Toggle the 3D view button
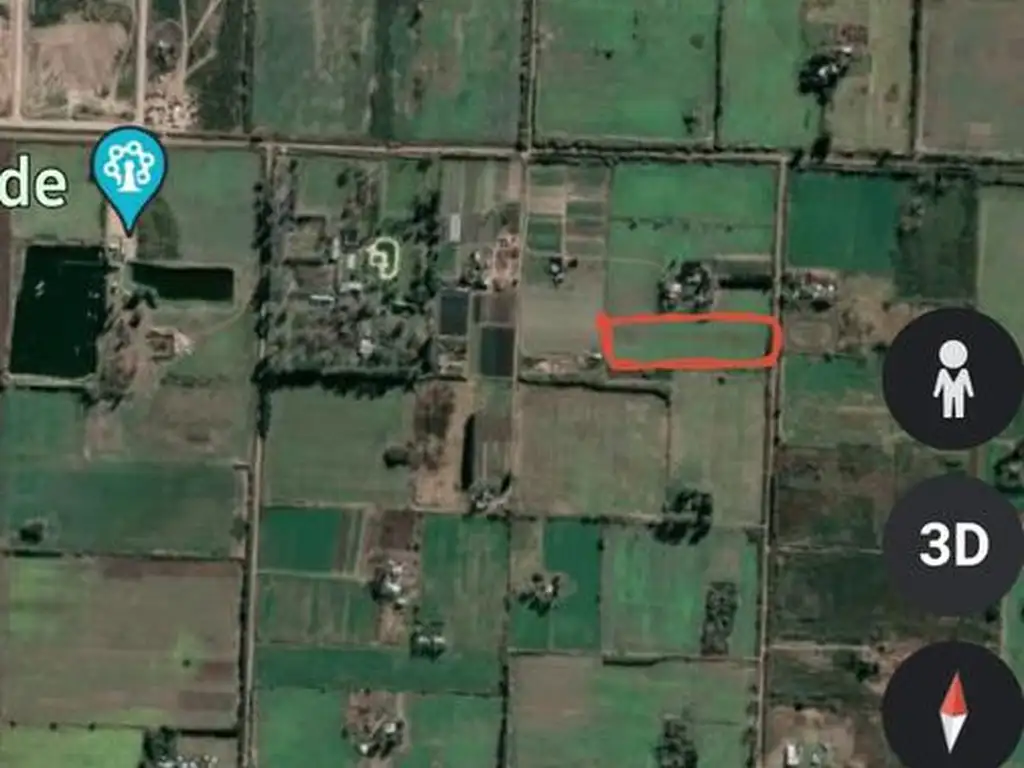Screen dimensions: 1024x768 click(x=952, y=545)
